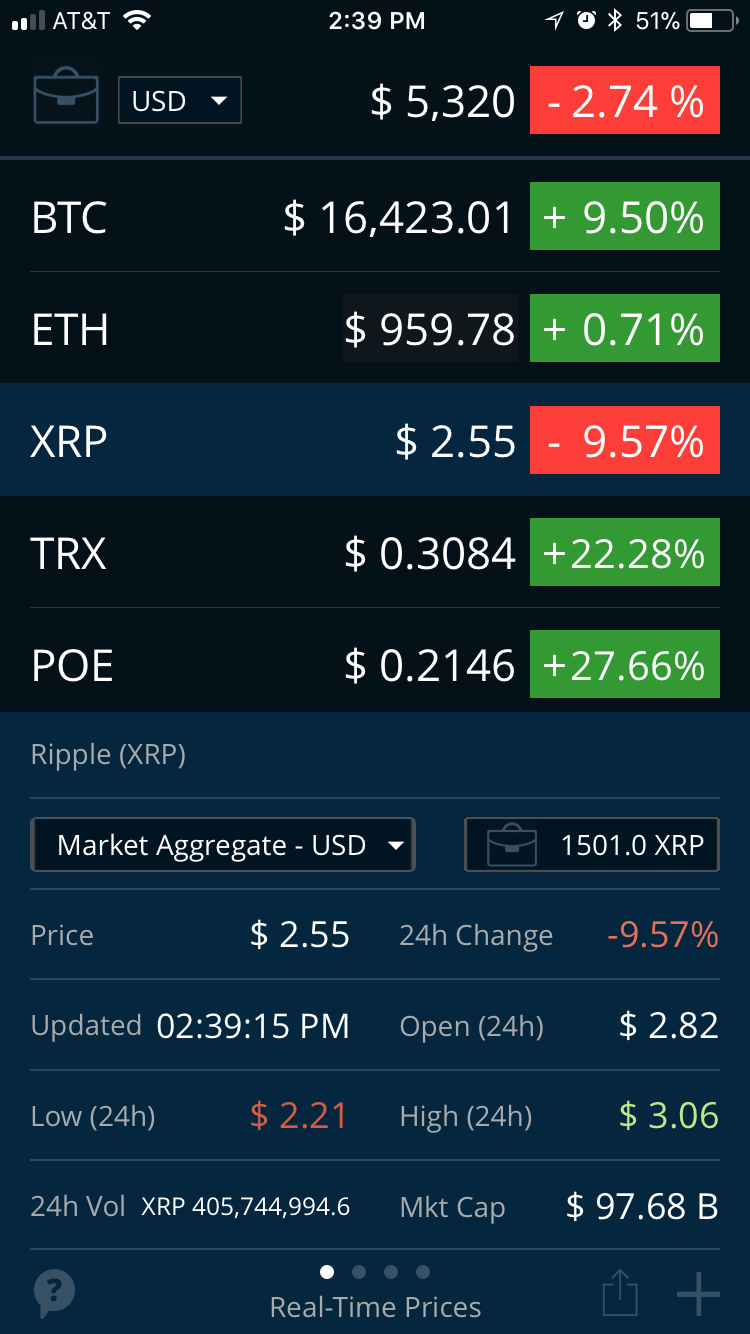Image resolution: width=750 pixels, height=1334 pixels.
Task: Open help using the question mark icon
Action: [55, 1292]
